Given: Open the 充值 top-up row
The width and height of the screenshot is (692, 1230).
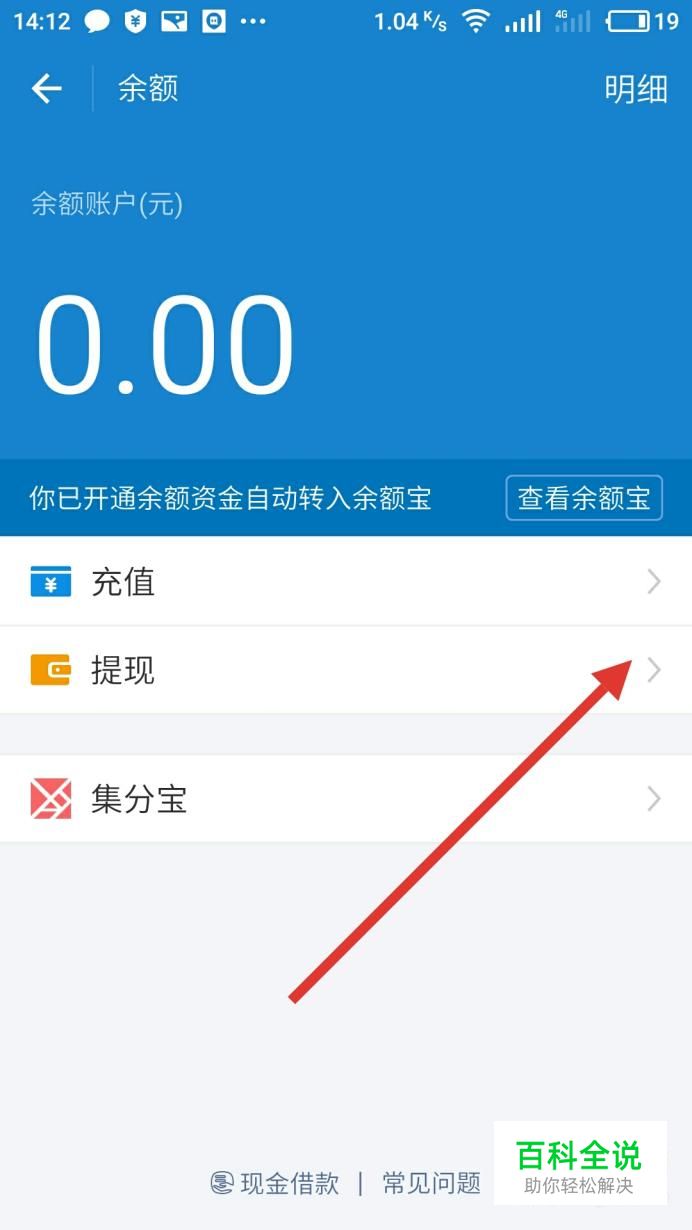Looking at the screenshot, I should [346, 582].
